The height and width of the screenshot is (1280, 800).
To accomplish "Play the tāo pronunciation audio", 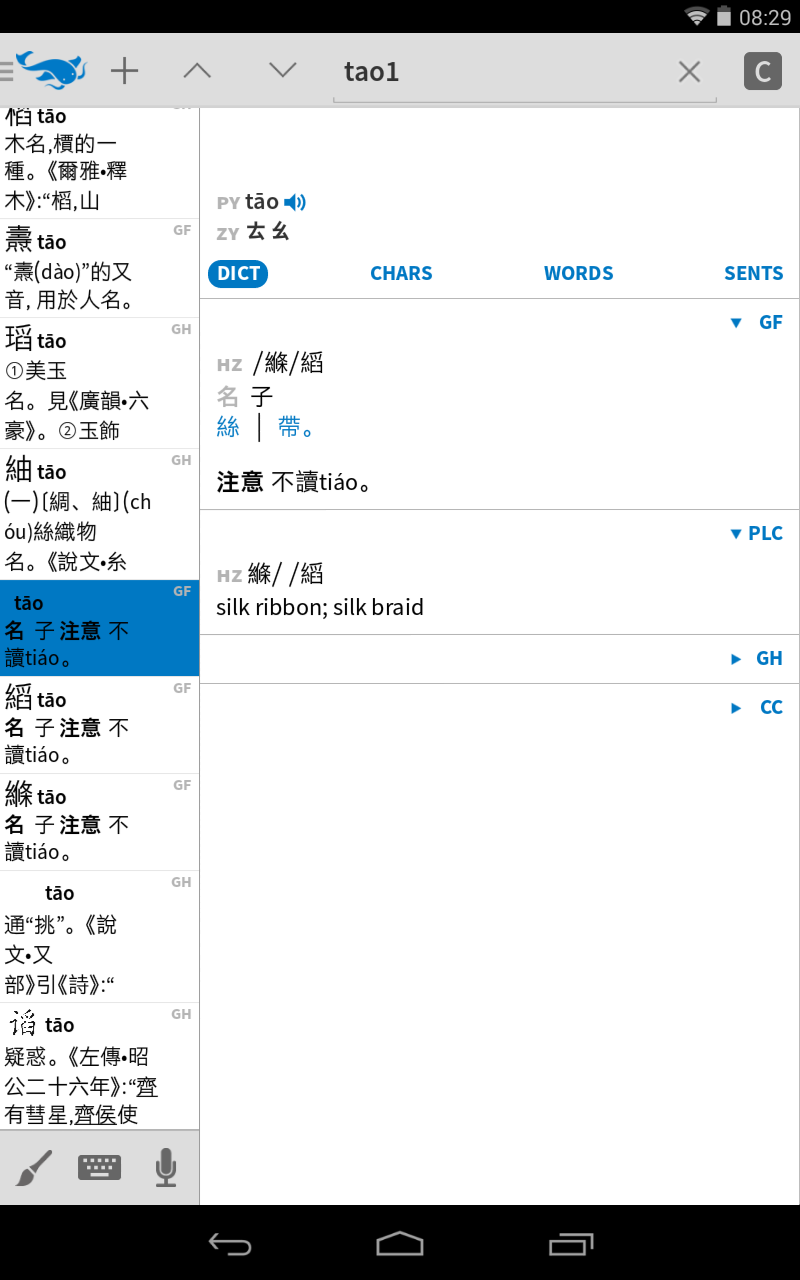I will coord(295,202).
